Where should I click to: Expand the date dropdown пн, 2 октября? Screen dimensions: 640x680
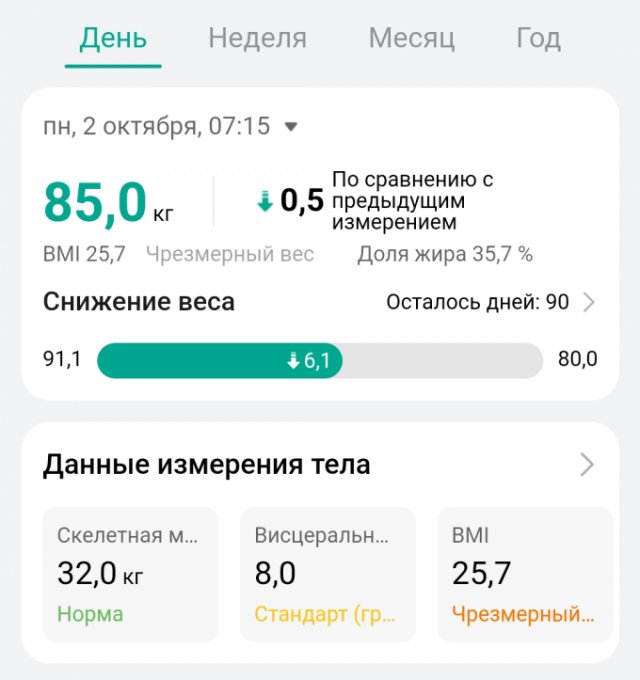click(x=291, y=127)
